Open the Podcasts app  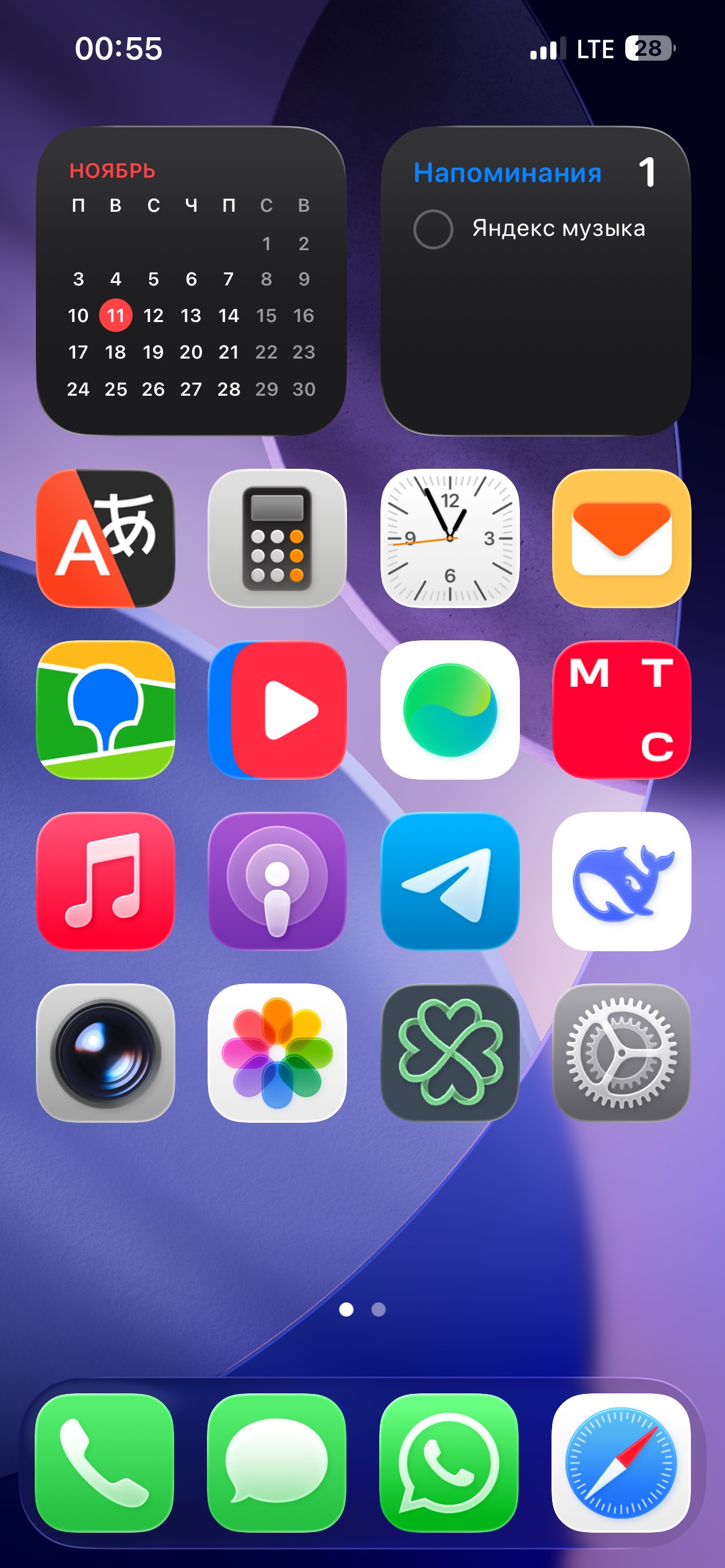277,881
